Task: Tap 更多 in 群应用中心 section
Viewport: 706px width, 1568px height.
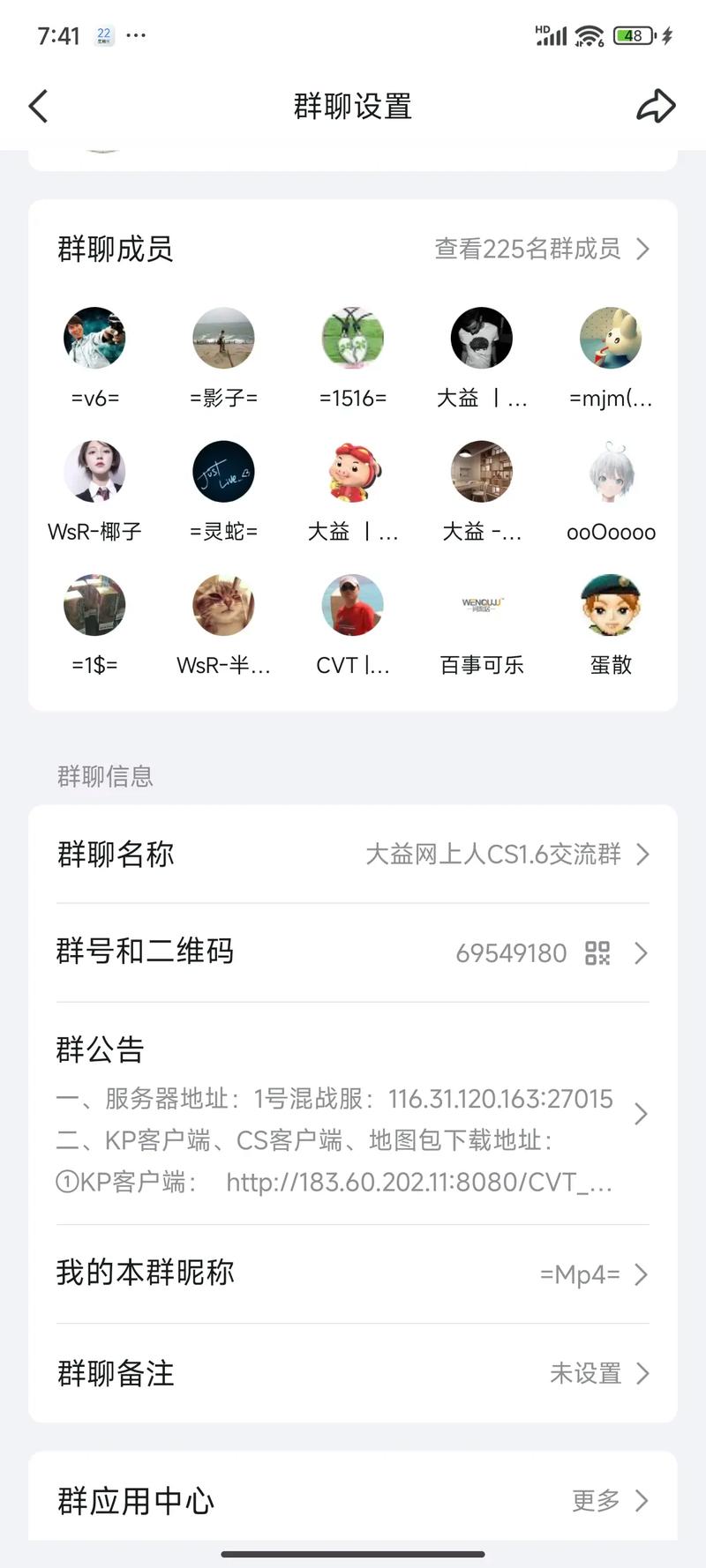Action: coord(594,1500)
